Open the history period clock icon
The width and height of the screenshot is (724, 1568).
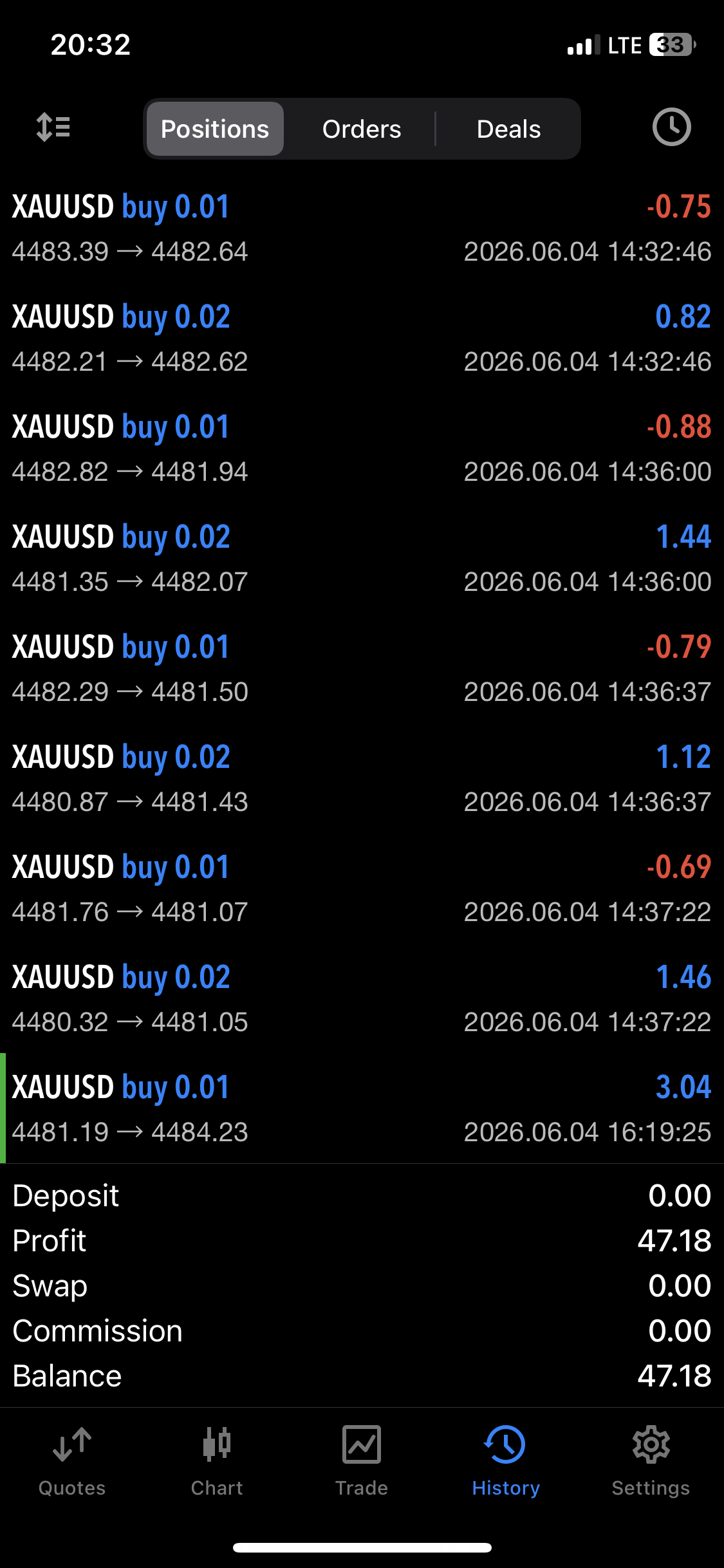pyautogui.click(x=671, y=127)
